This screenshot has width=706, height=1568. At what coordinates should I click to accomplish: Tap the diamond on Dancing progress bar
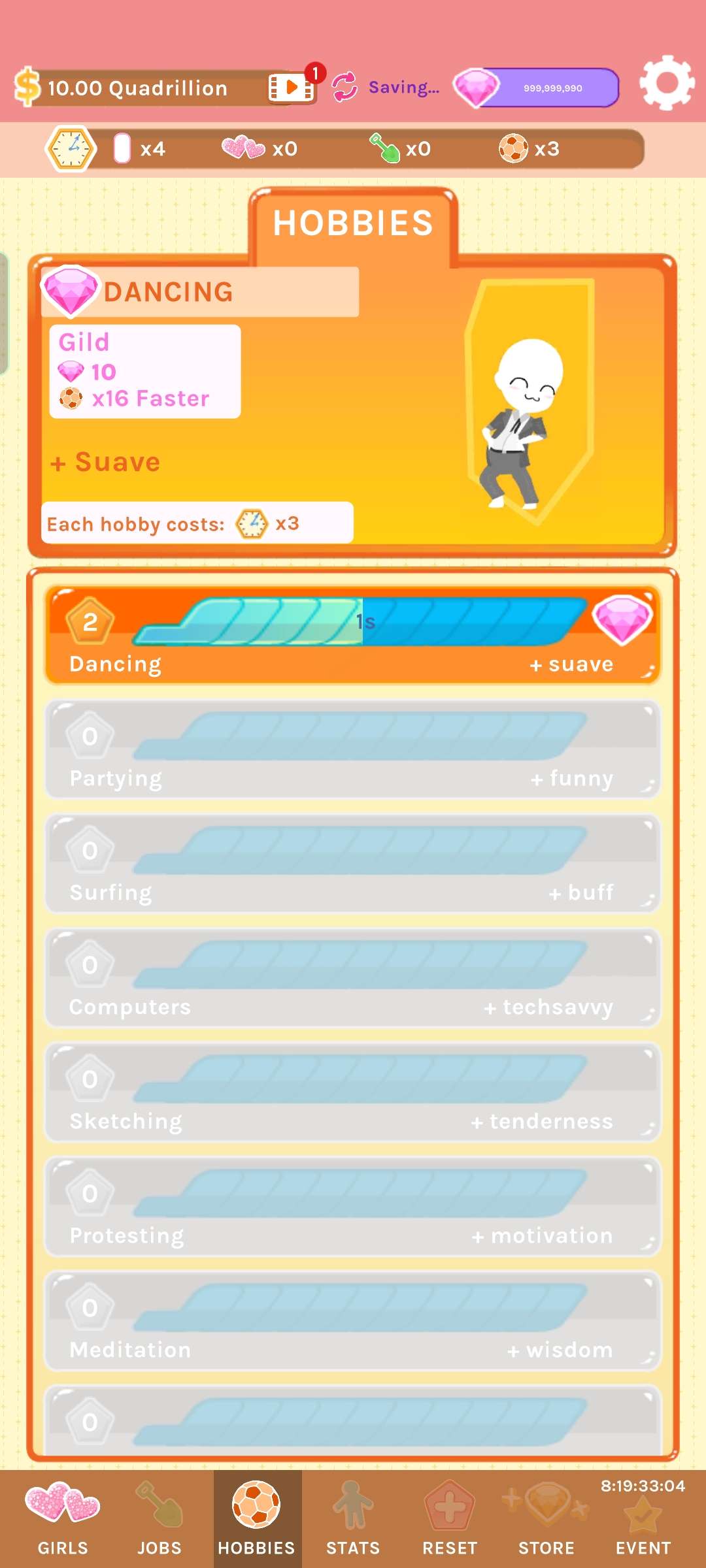pos(621,619)
